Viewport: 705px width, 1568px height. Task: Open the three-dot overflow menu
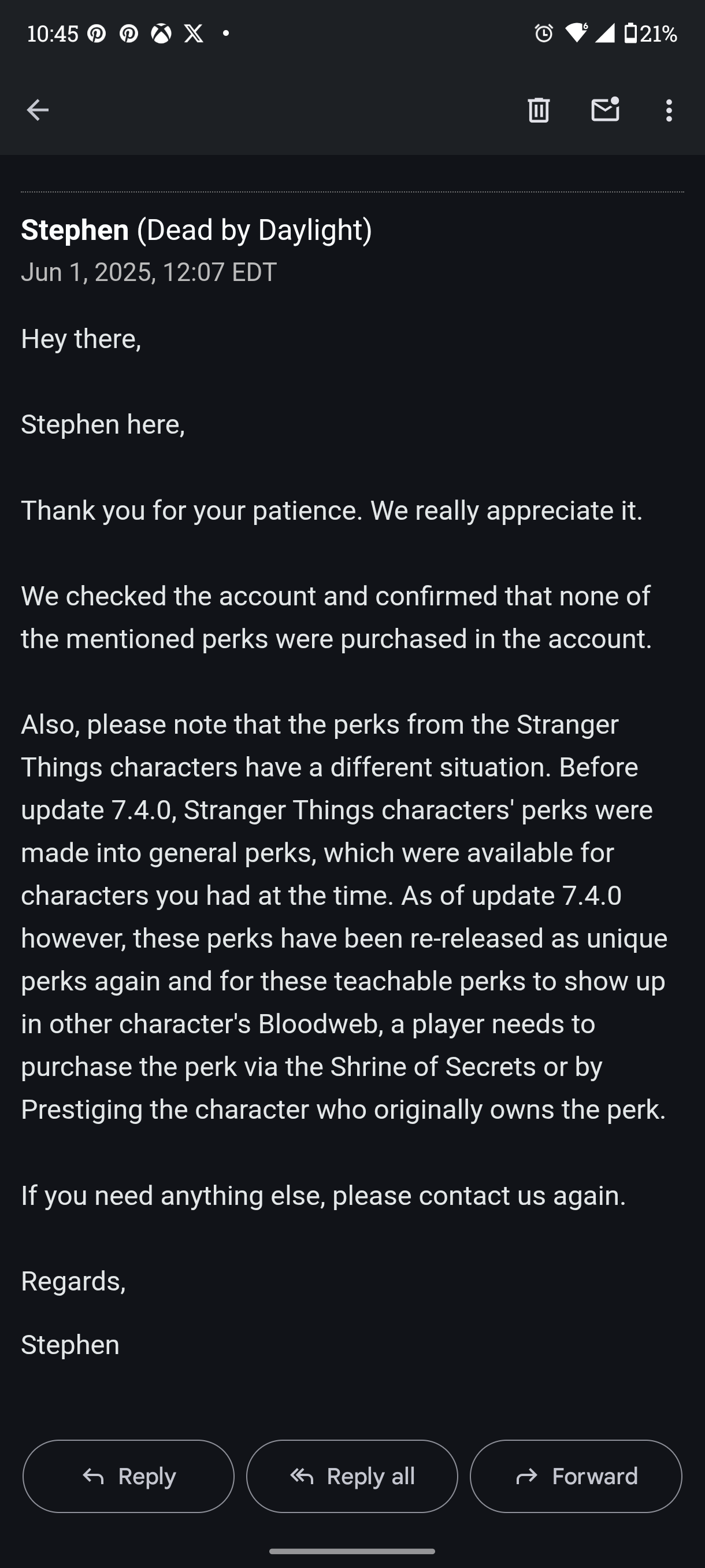(669, 110)
